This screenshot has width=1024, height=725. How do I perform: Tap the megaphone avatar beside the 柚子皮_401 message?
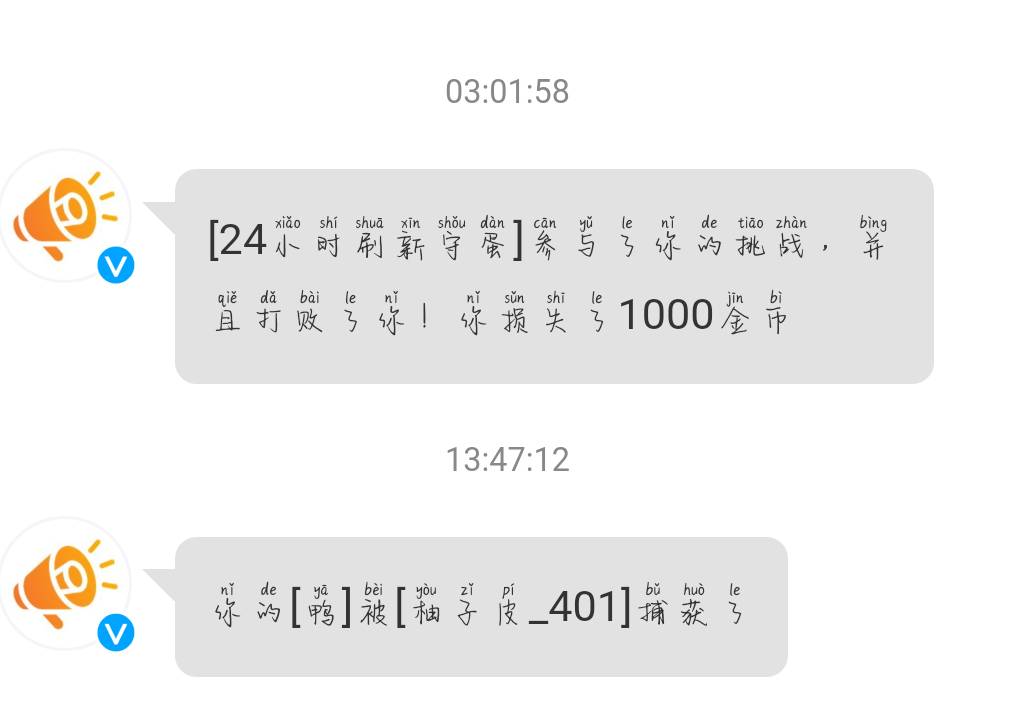(66, 584)
